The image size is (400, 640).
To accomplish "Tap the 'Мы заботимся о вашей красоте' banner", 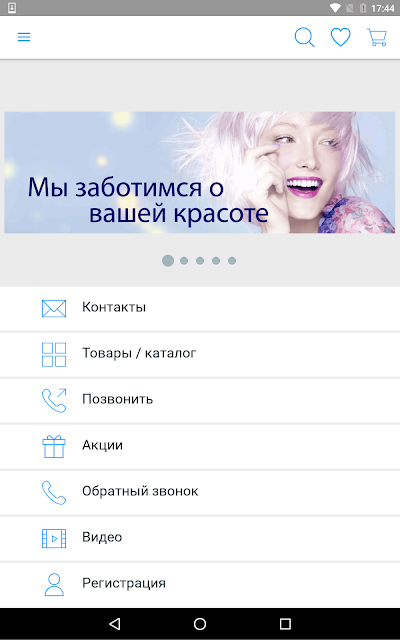I will tap(200, 172).
